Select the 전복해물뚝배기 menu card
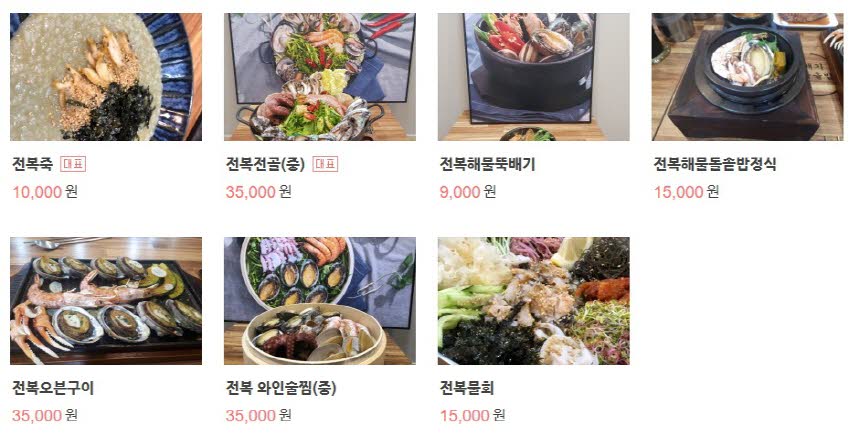The width and height of the screenshot is (850, 442). 533,77
